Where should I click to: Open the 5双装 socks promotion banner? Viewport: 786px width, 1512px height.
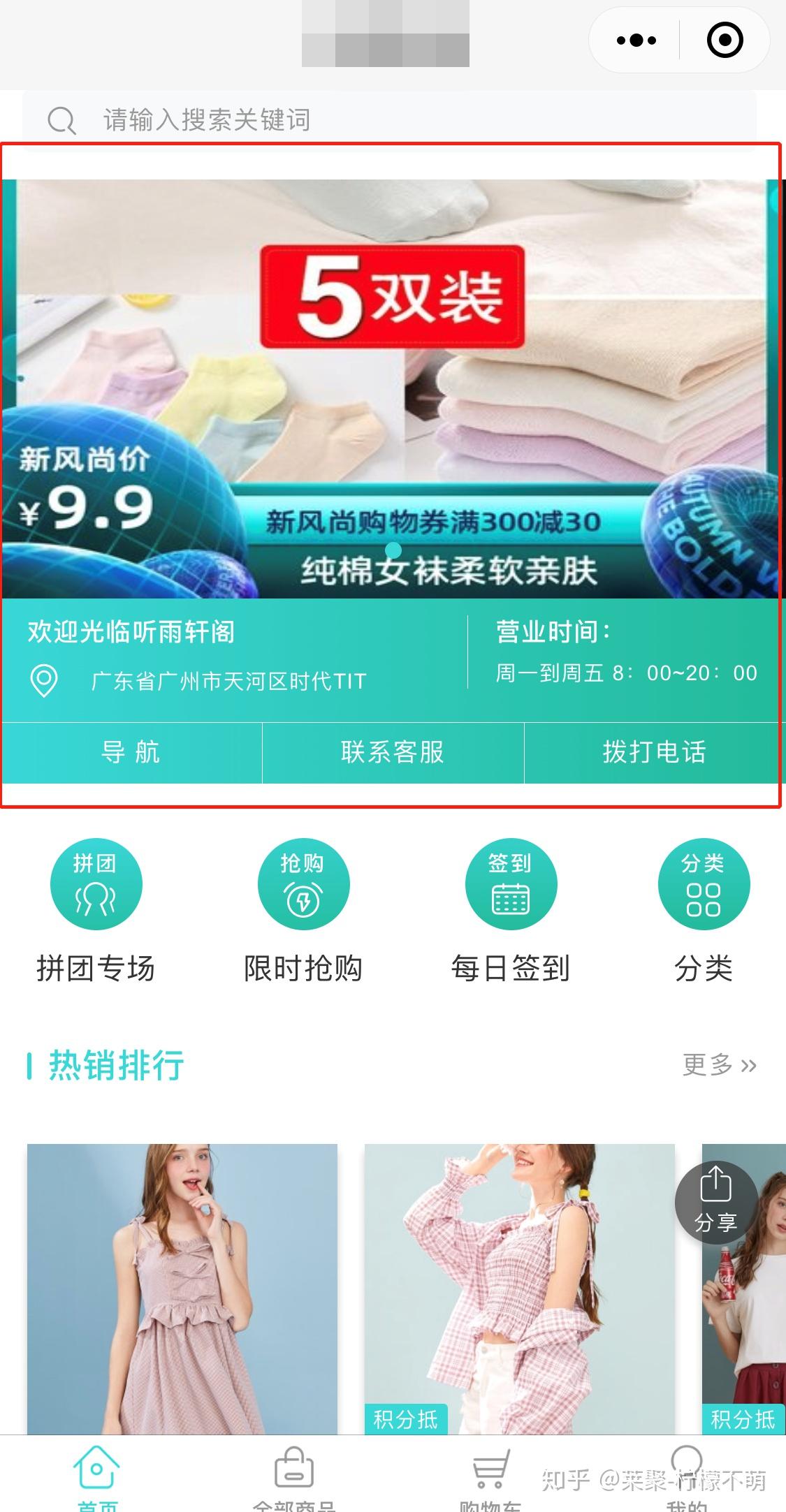391,388
